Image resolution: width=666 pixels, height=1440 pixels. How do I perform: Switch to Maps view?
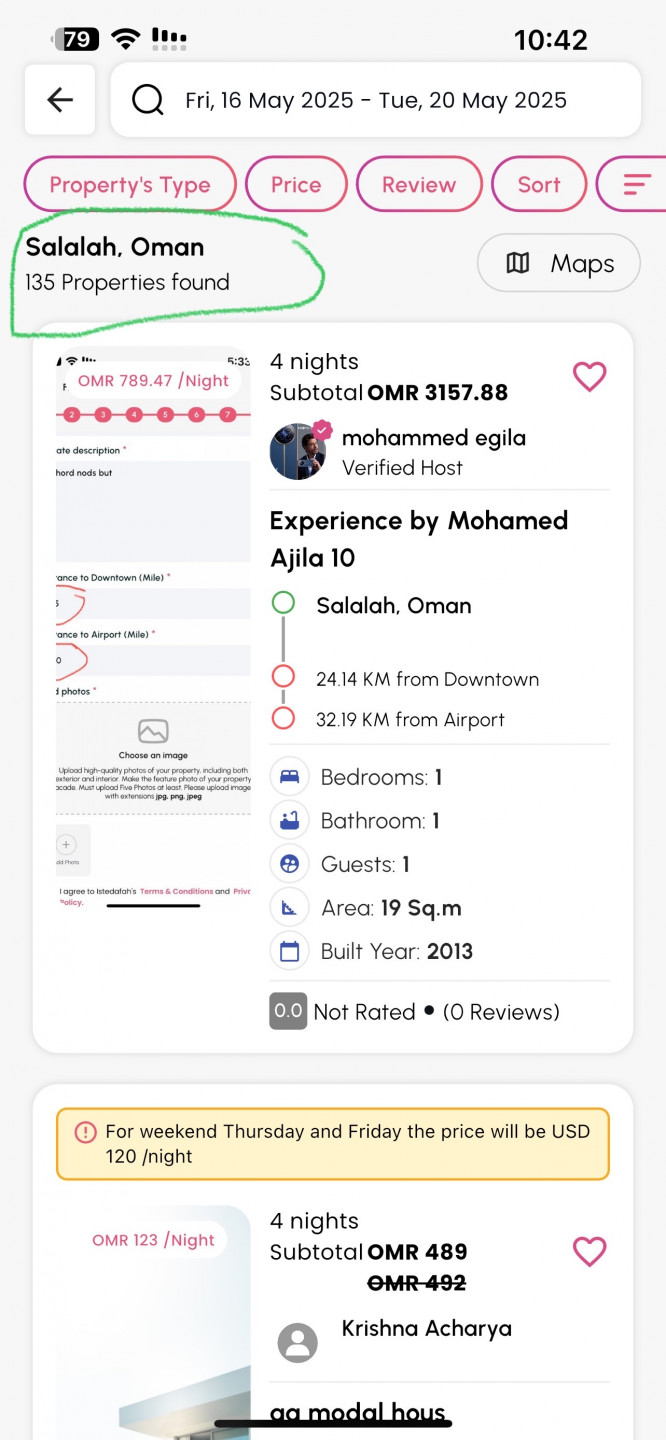558,263
